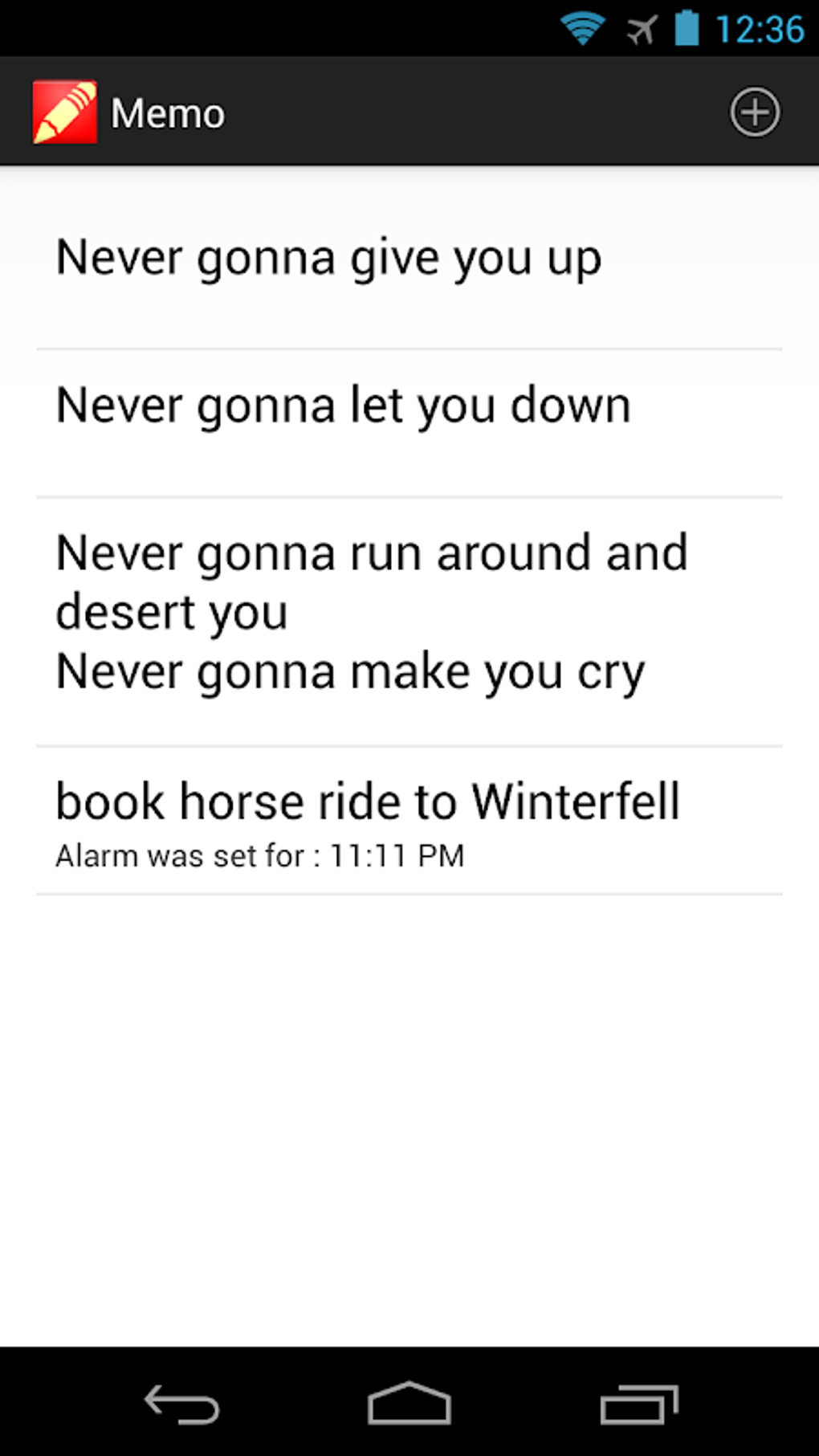Tap the system back button
The image size is (819, 1456).
[x=181, y=1404]
